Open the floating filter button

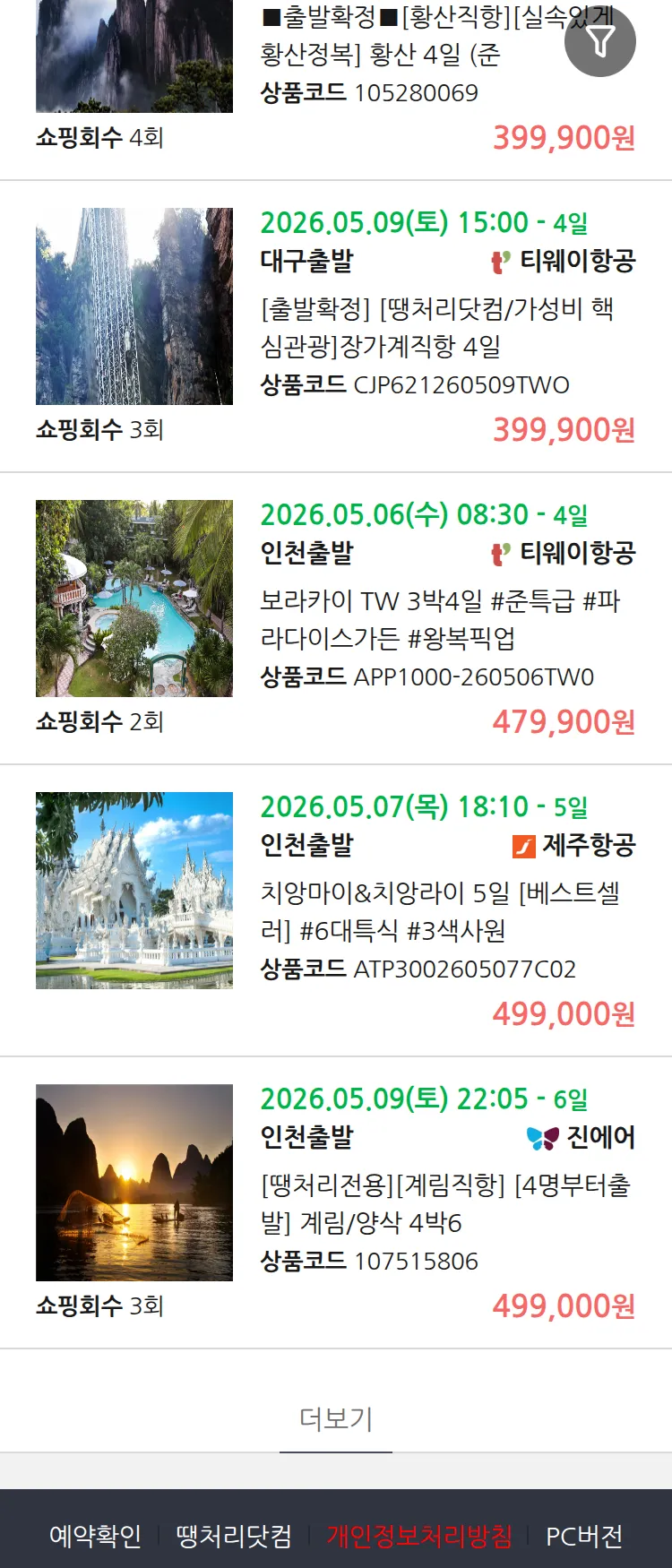[x=600, y=41]
